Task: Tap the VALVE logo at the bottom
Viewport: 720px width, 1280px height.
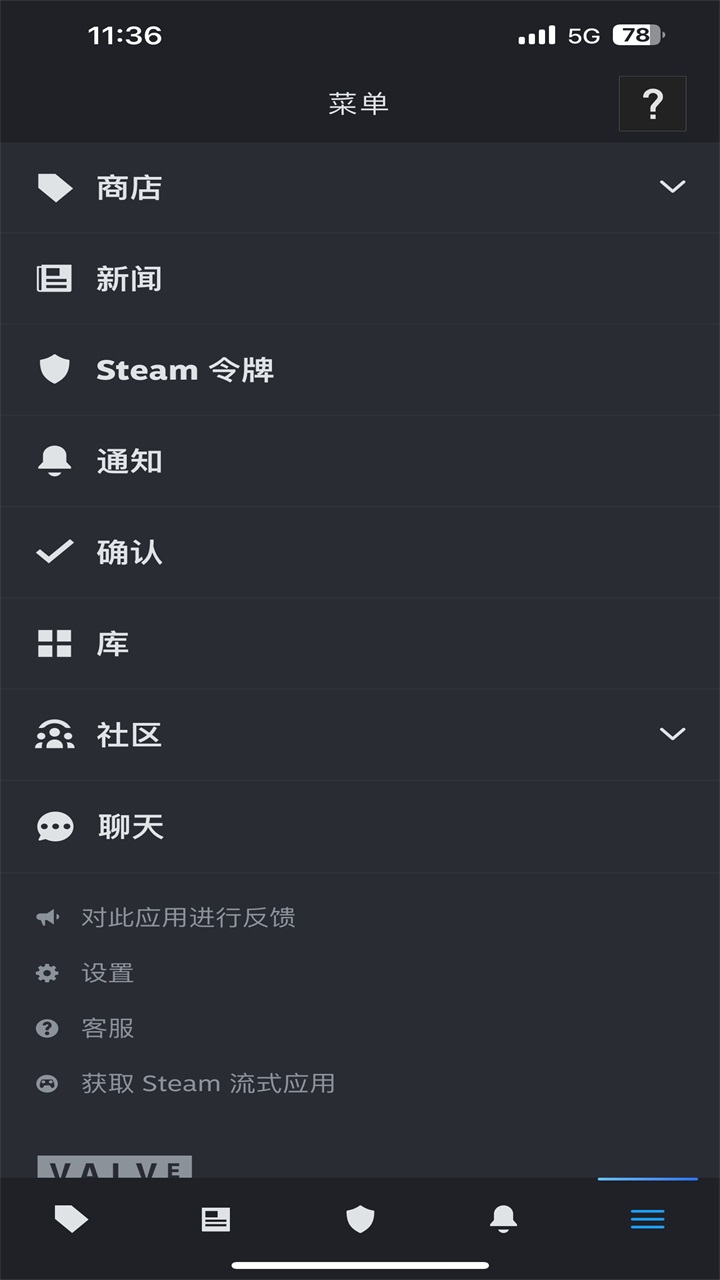Action: (115, 1168)
